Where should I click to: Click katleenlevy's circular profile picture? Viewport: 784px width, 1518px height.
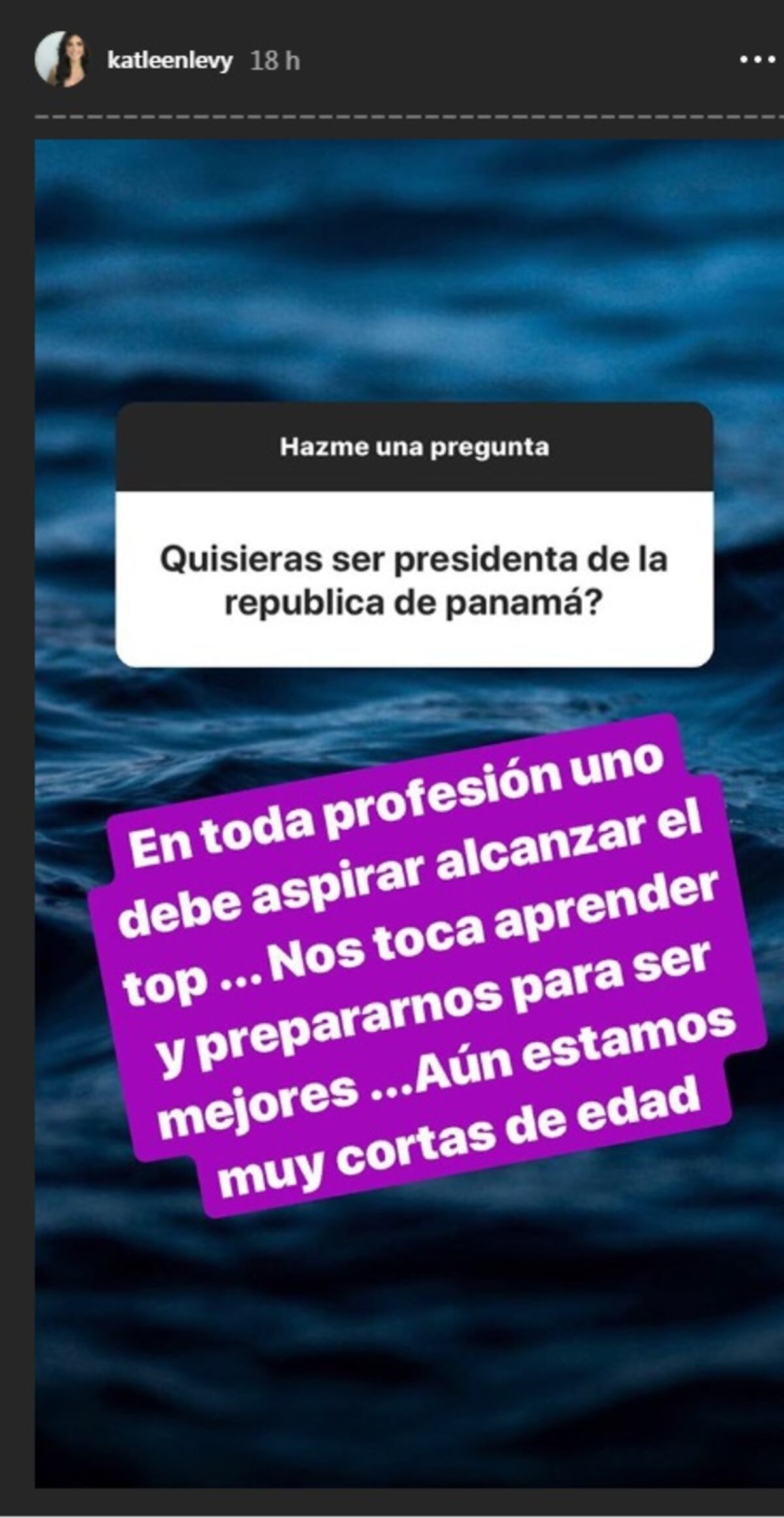pyautogui.click(x=62, y=59)
